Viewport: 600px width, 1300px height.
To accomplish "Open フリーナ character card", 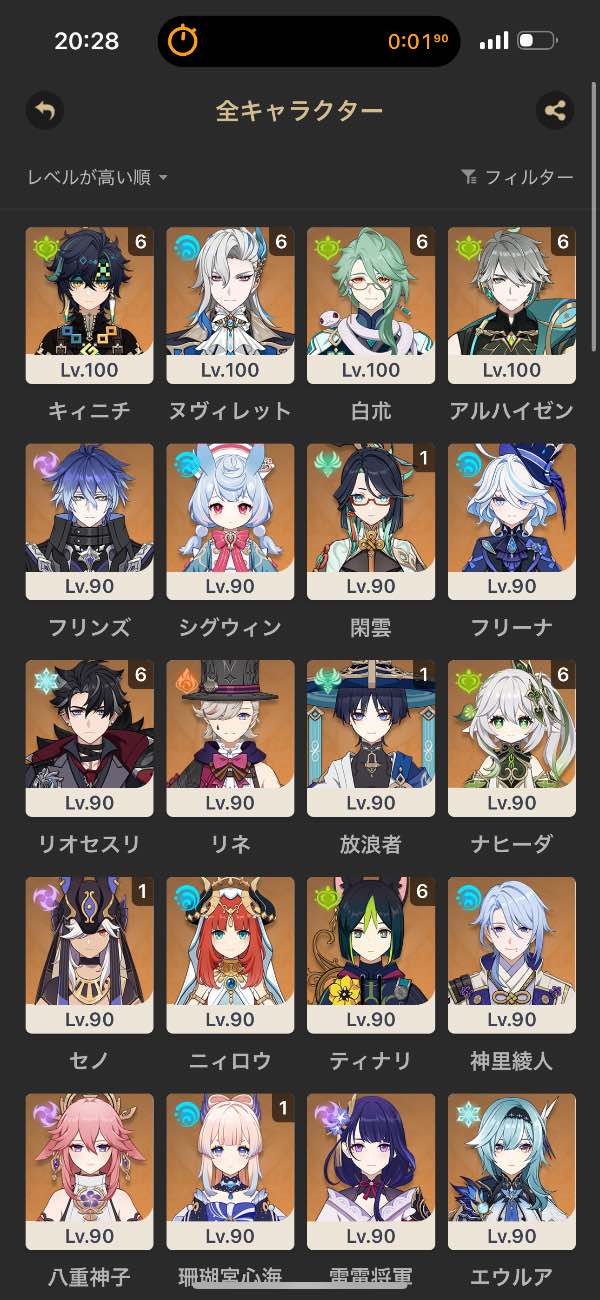I will [512, 522].
